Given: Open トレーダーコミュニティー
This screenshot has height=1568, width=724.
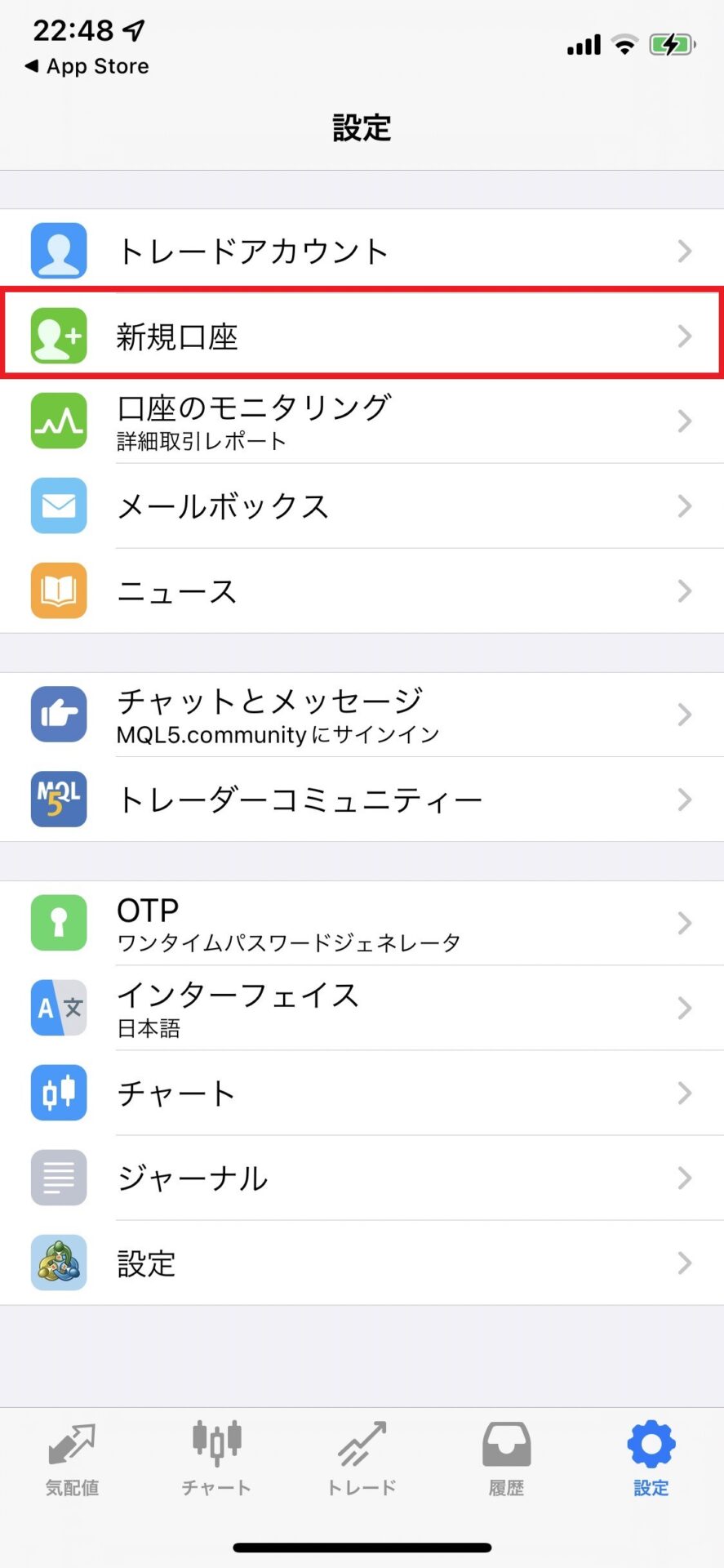Looking at the screenshot, I should tap(362, 800).
